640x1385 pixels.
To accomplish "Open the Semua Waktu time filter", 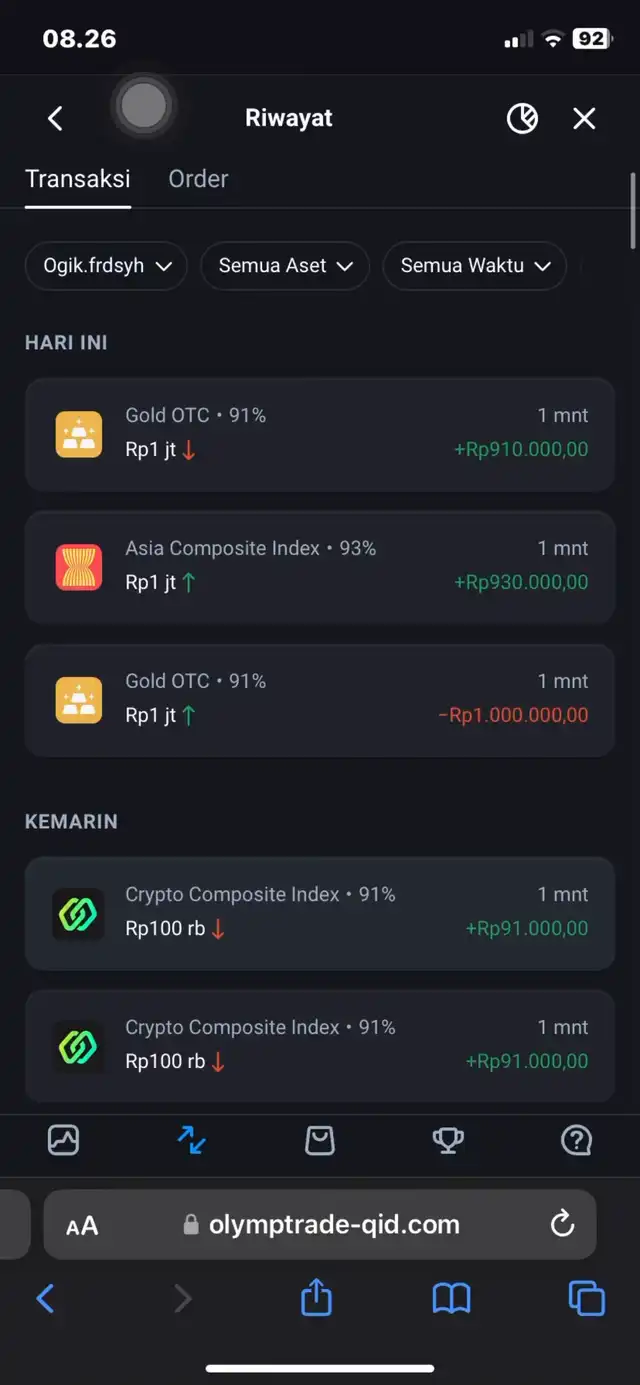I will pos(474,266).
